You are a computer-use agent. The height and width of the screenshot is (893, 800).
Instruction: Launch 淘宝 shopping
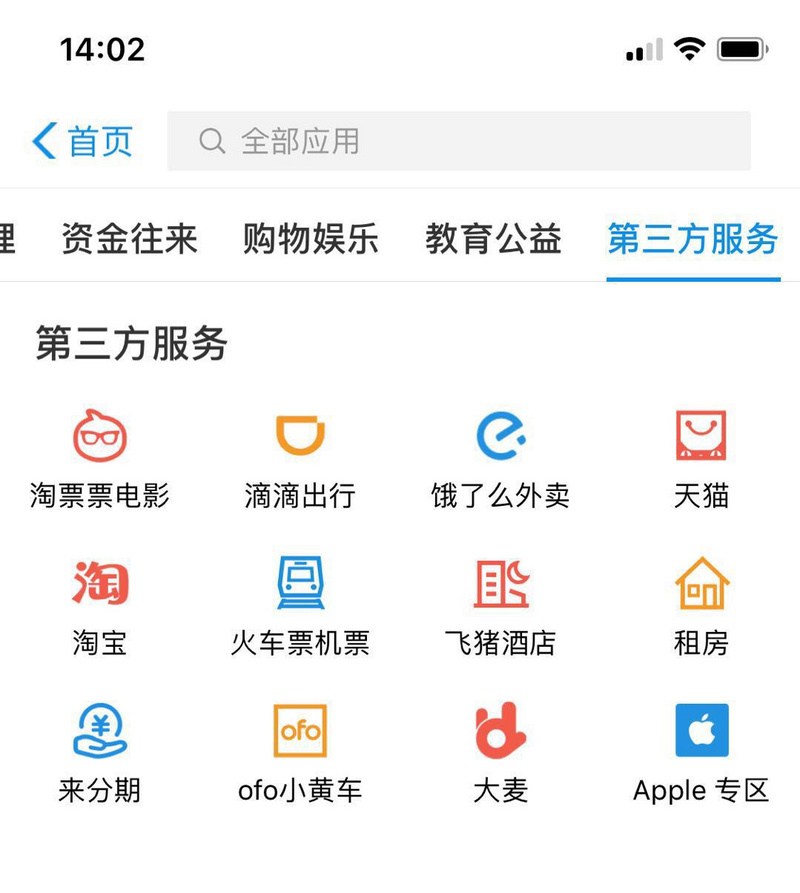(100, 605)
